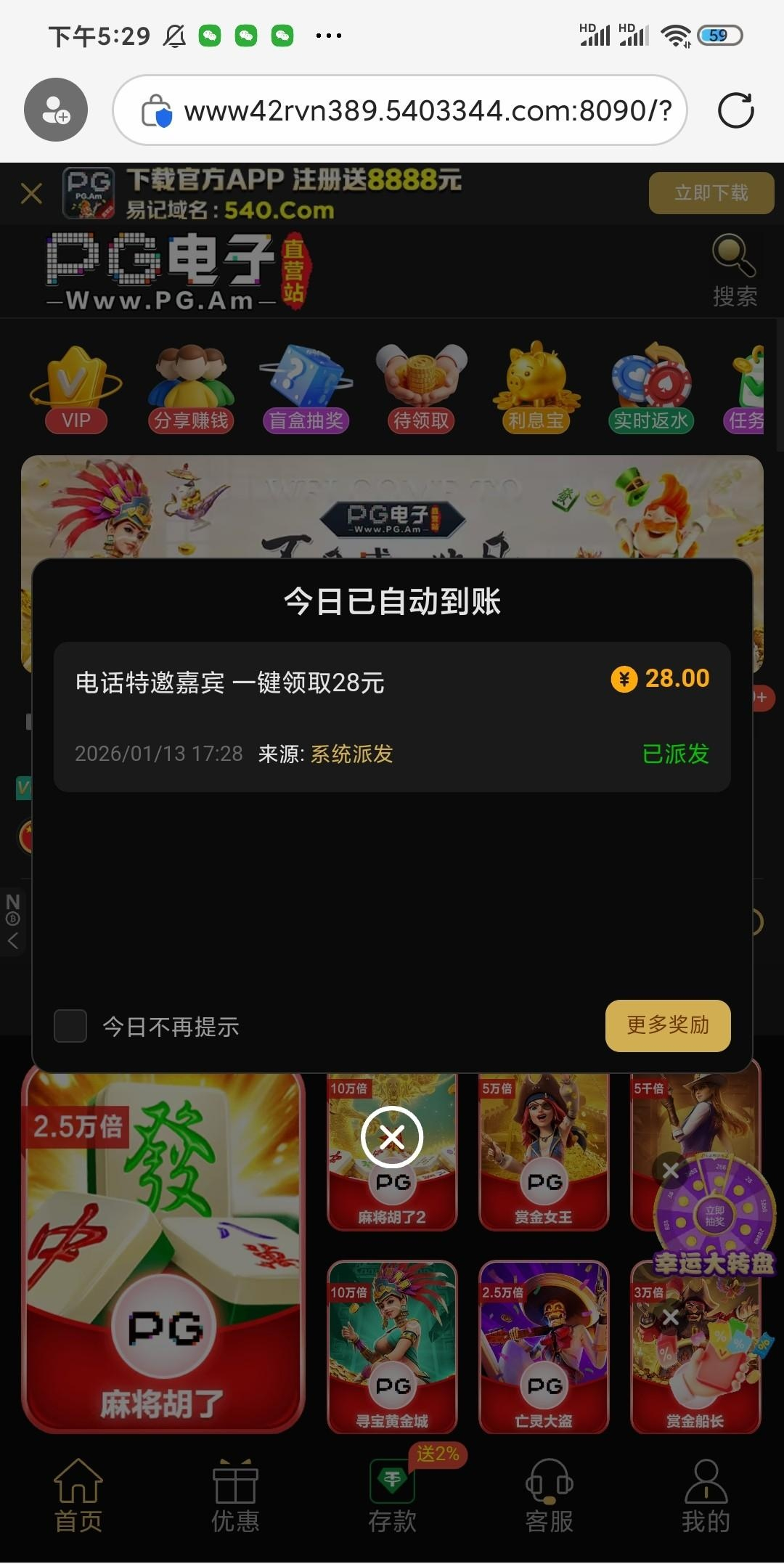Screen dimensions: 784x1564
Task: Open the 麻将胡了 game tile
Action: click(163, 1249)
